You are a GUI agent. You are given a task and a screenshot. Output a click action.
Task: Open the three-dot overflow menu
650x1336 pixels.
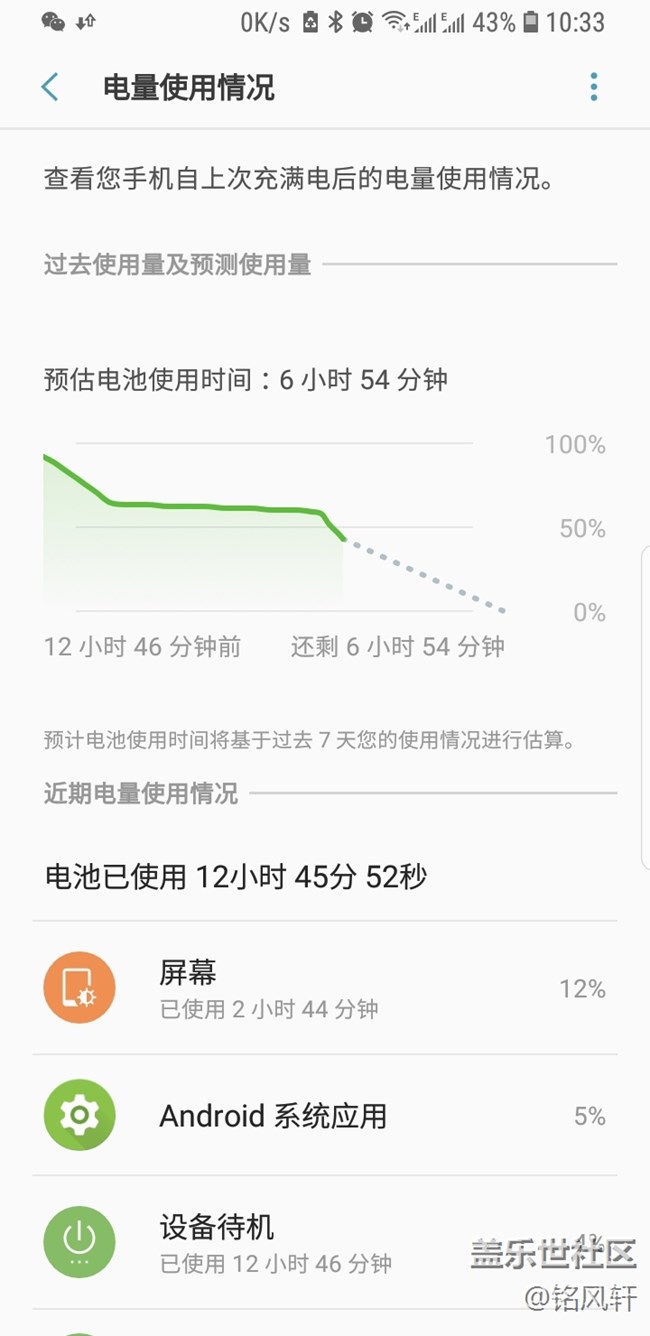pos(593,87)
